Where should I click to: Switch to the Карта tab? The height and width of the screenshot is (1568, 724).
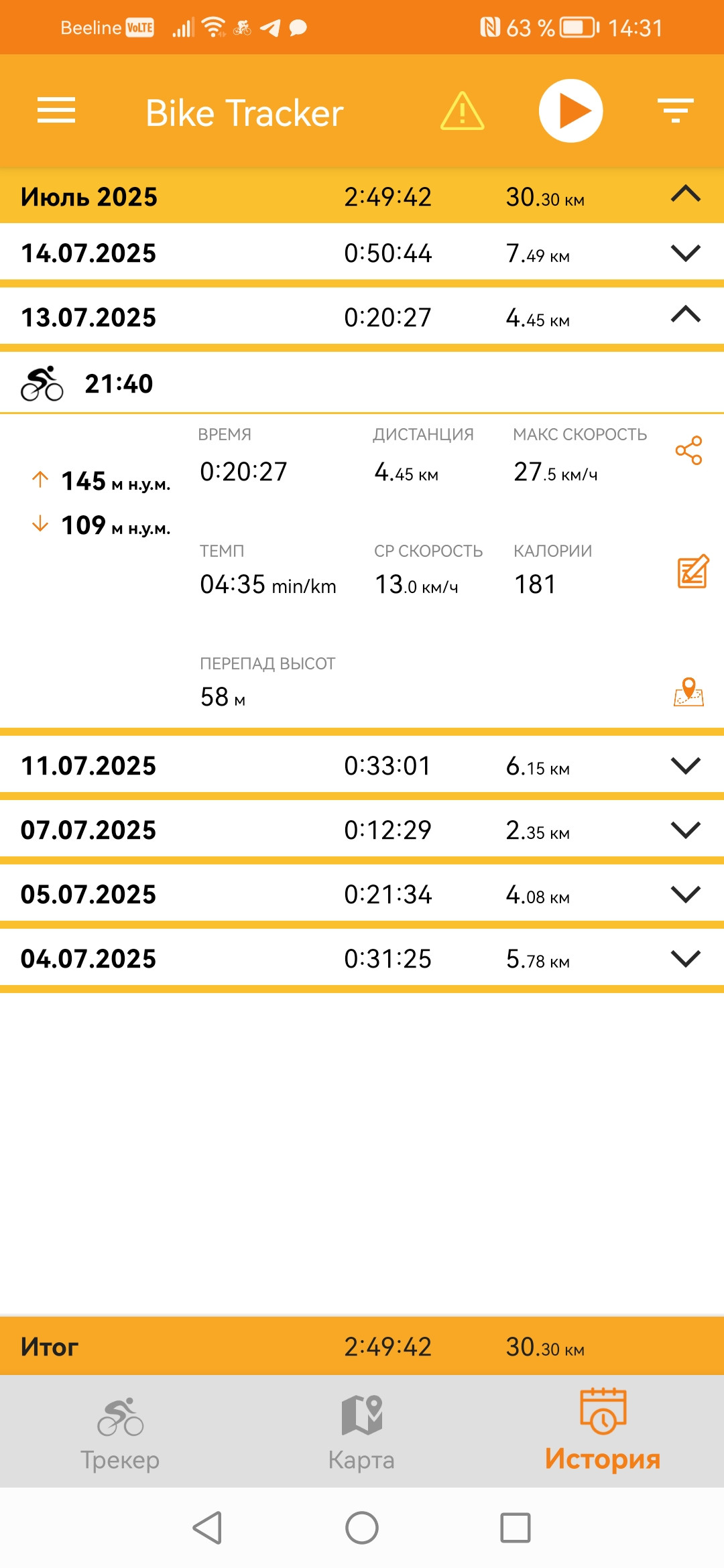361,1432
